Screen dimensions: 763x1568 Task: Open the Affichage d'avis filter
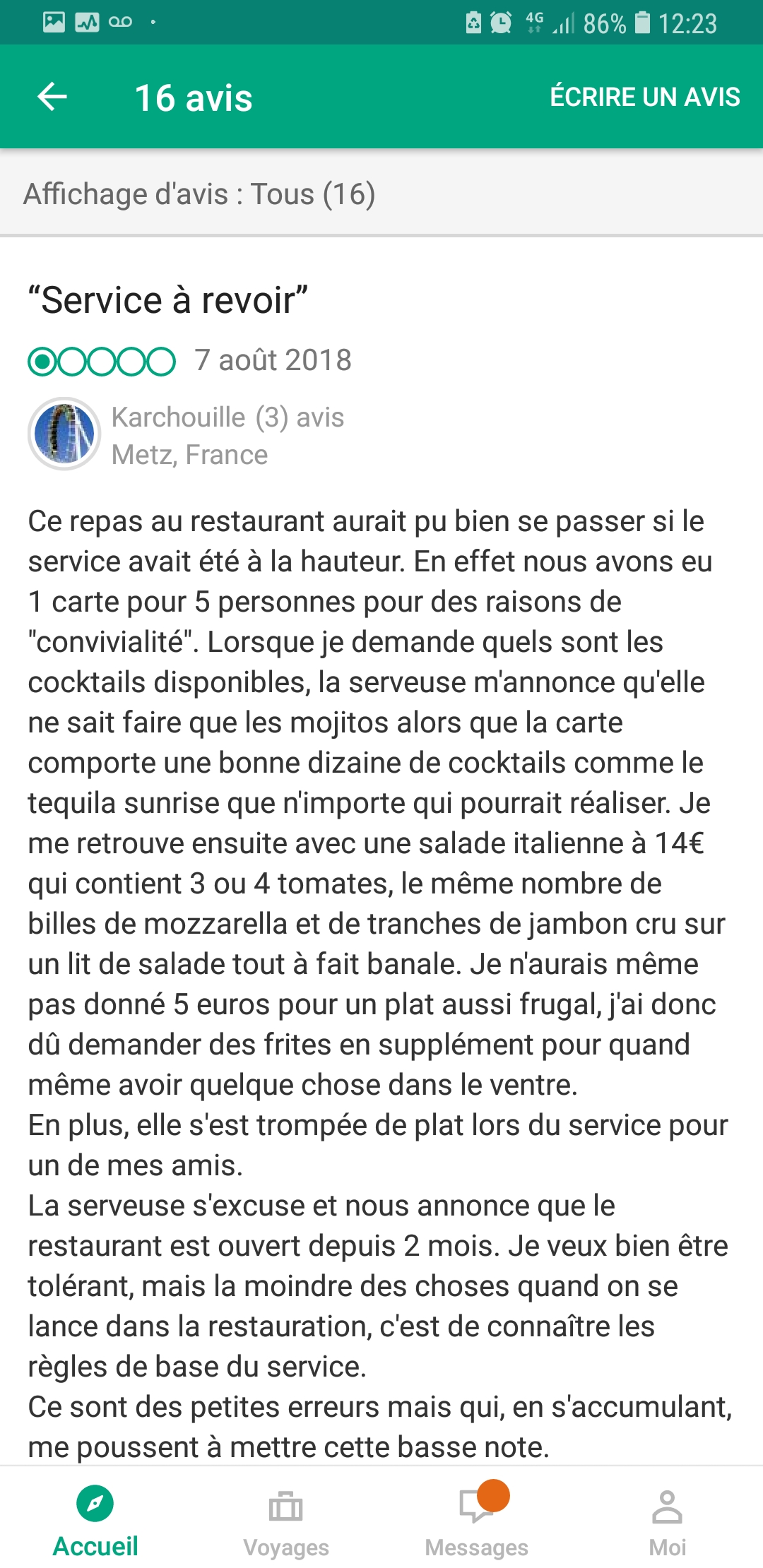click(x=199, y=194)
